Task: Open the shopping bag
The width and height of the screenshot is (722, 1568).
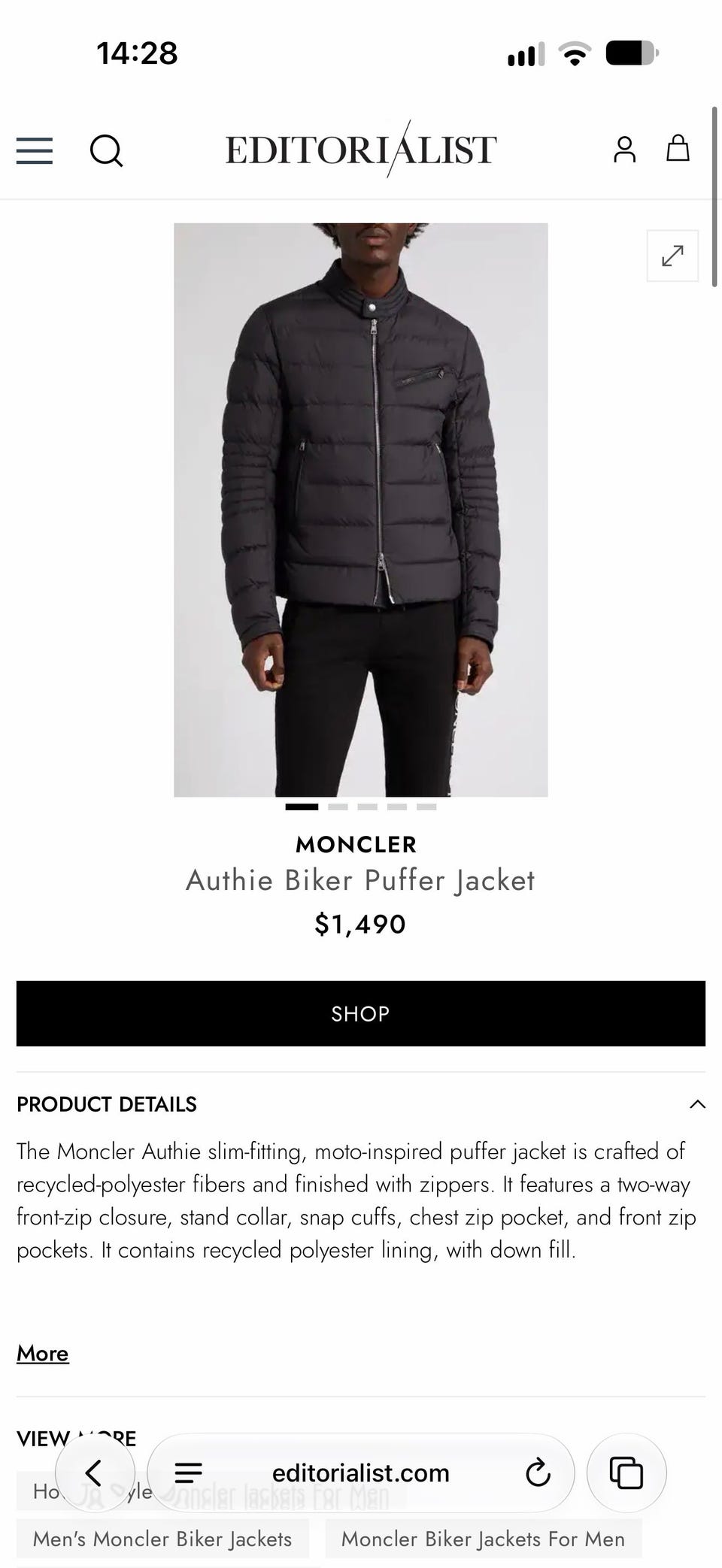Action: (x=678, y=148)
